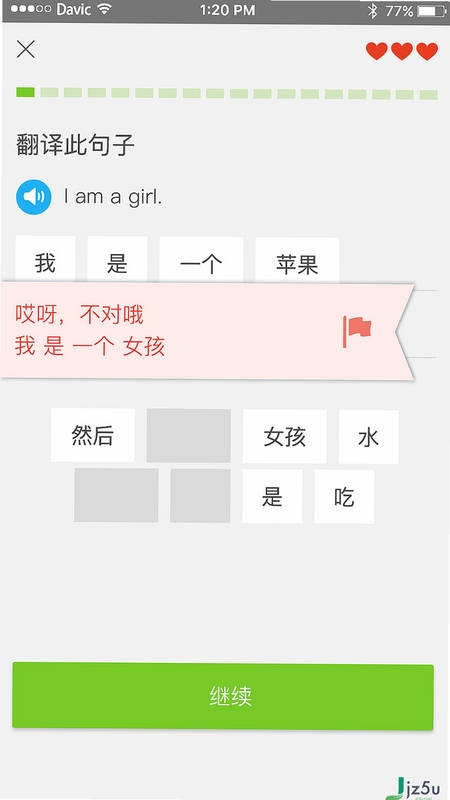Tap the green 继续 continue button

[223, 696]
